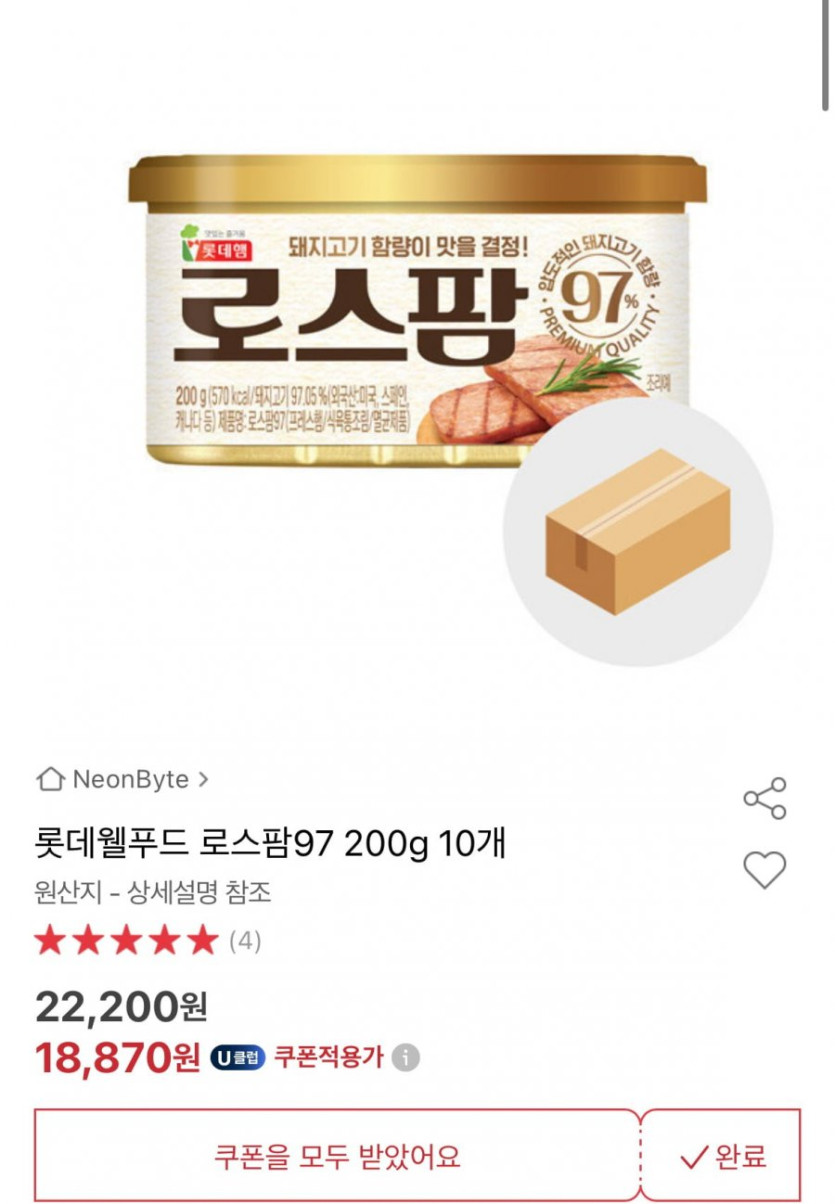Share this 로스팜97 product

[x=765, y=798]
